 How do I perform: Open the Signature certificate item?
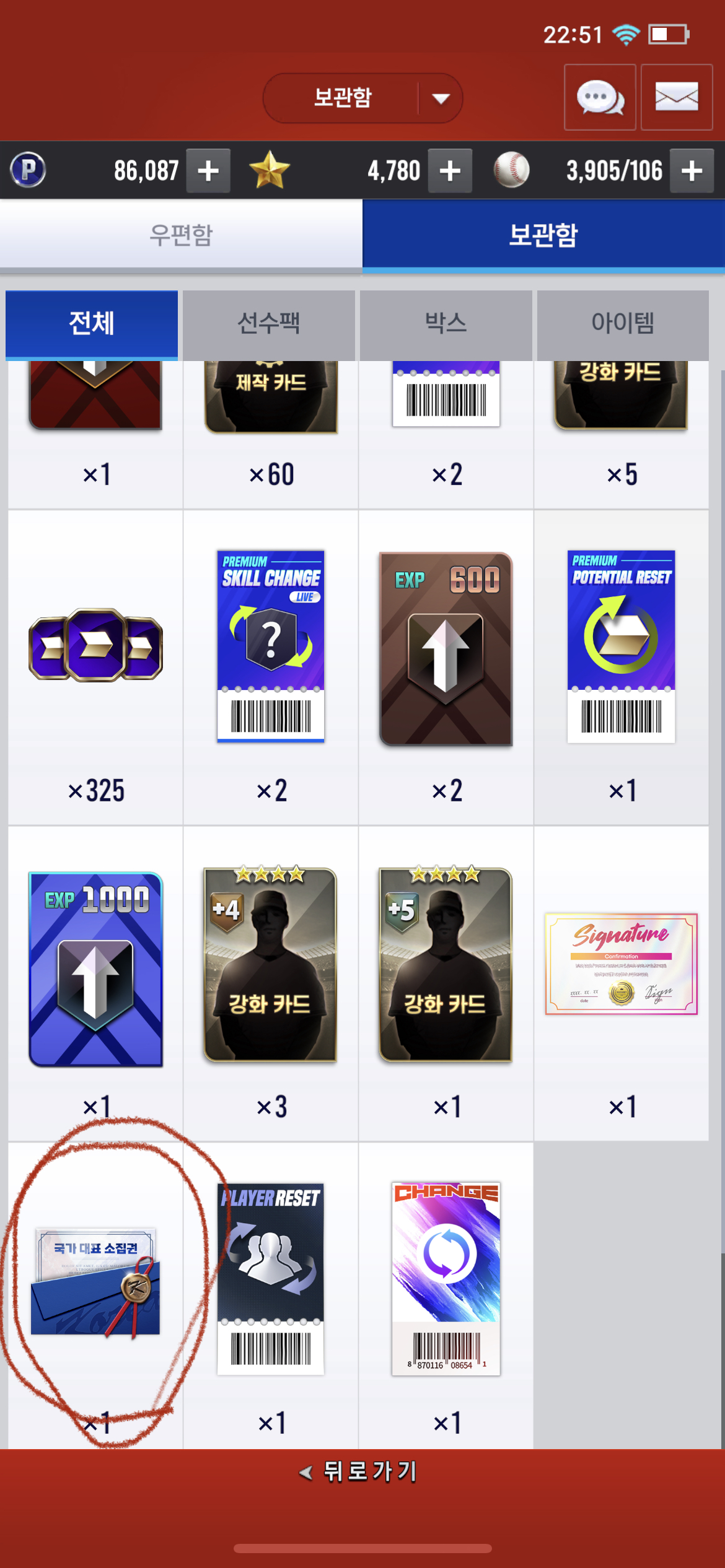click(x=621, y=964)
